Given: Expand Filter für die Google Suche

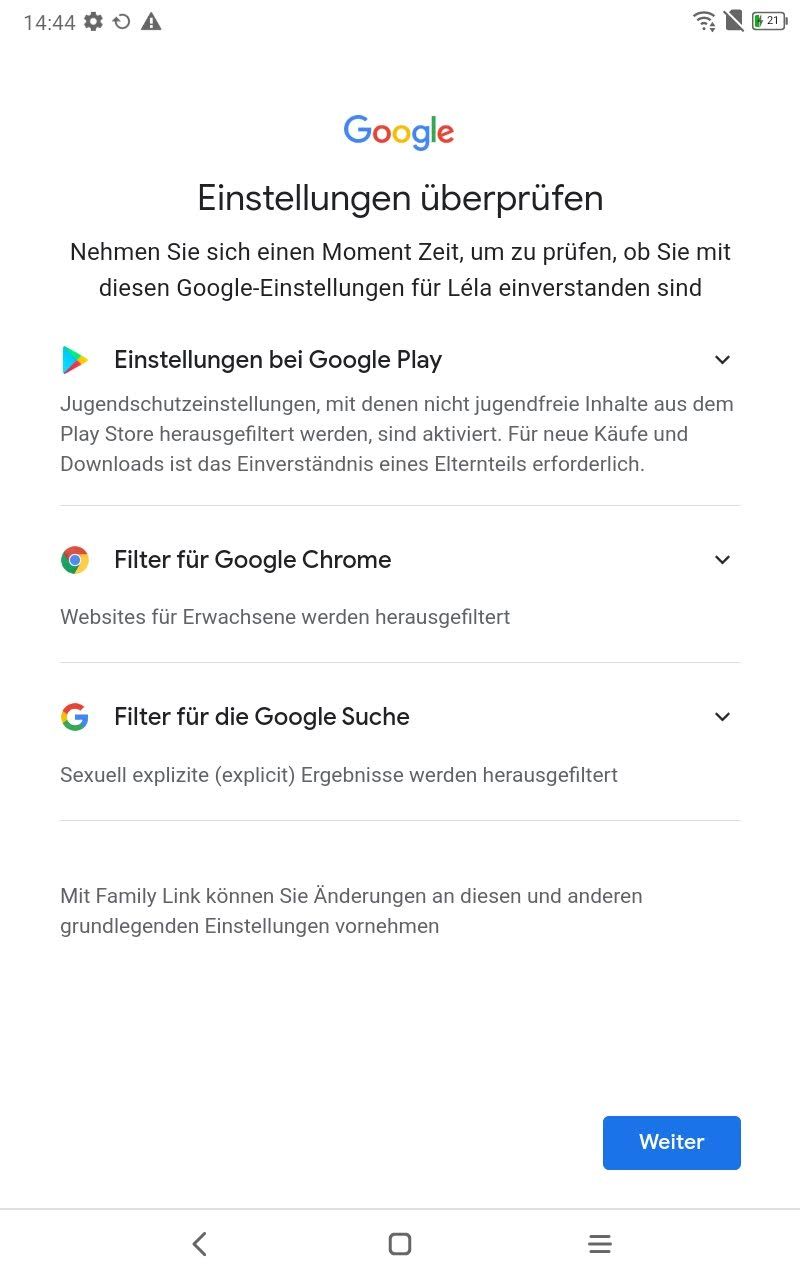Looking at the screenshot, I should [722, 717].
